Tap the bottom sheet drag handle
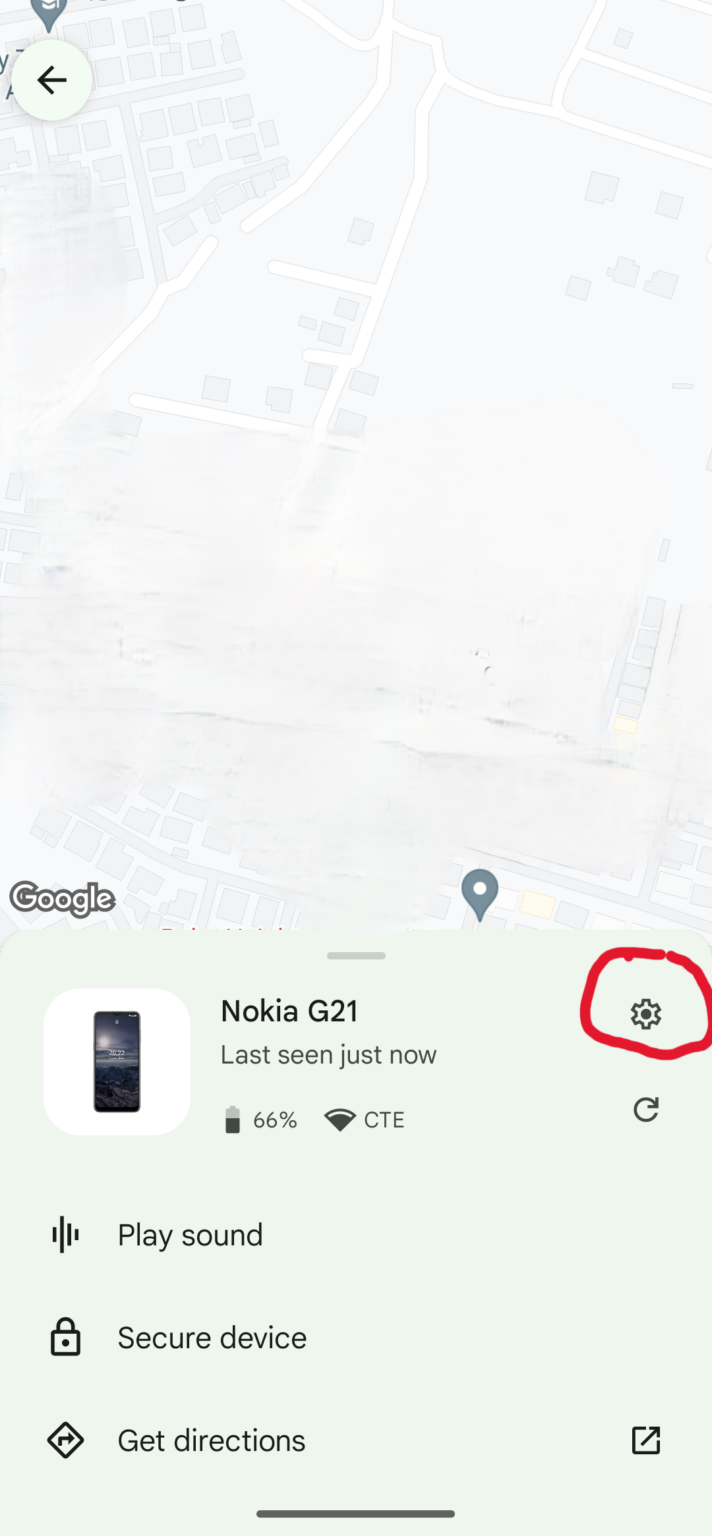The width and height of the screenshot is (712, 1536). pyautogui.click(x=356, y=956)
